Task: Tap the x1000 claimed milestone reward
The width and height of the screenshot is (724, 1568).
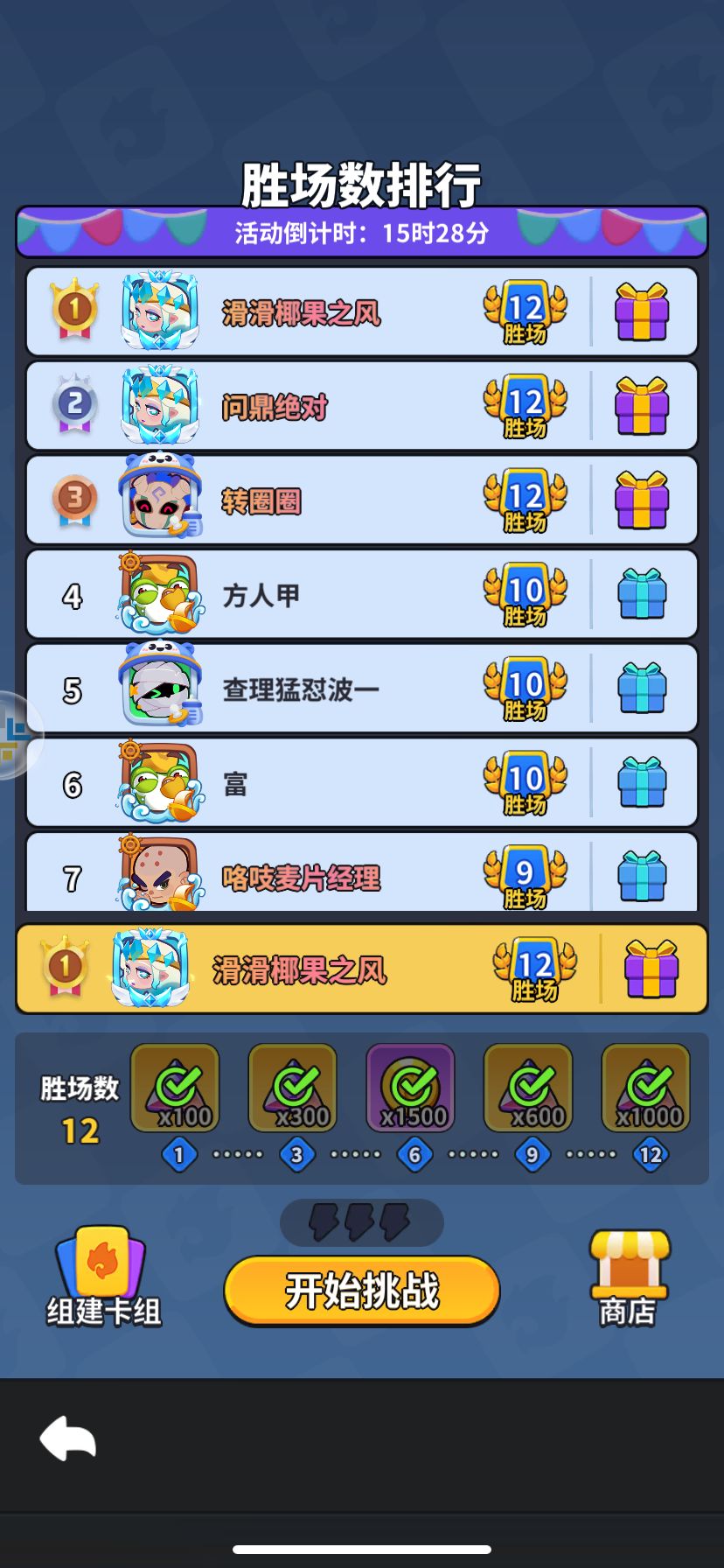Action: pyautogui.click(x=647, y=1088)
